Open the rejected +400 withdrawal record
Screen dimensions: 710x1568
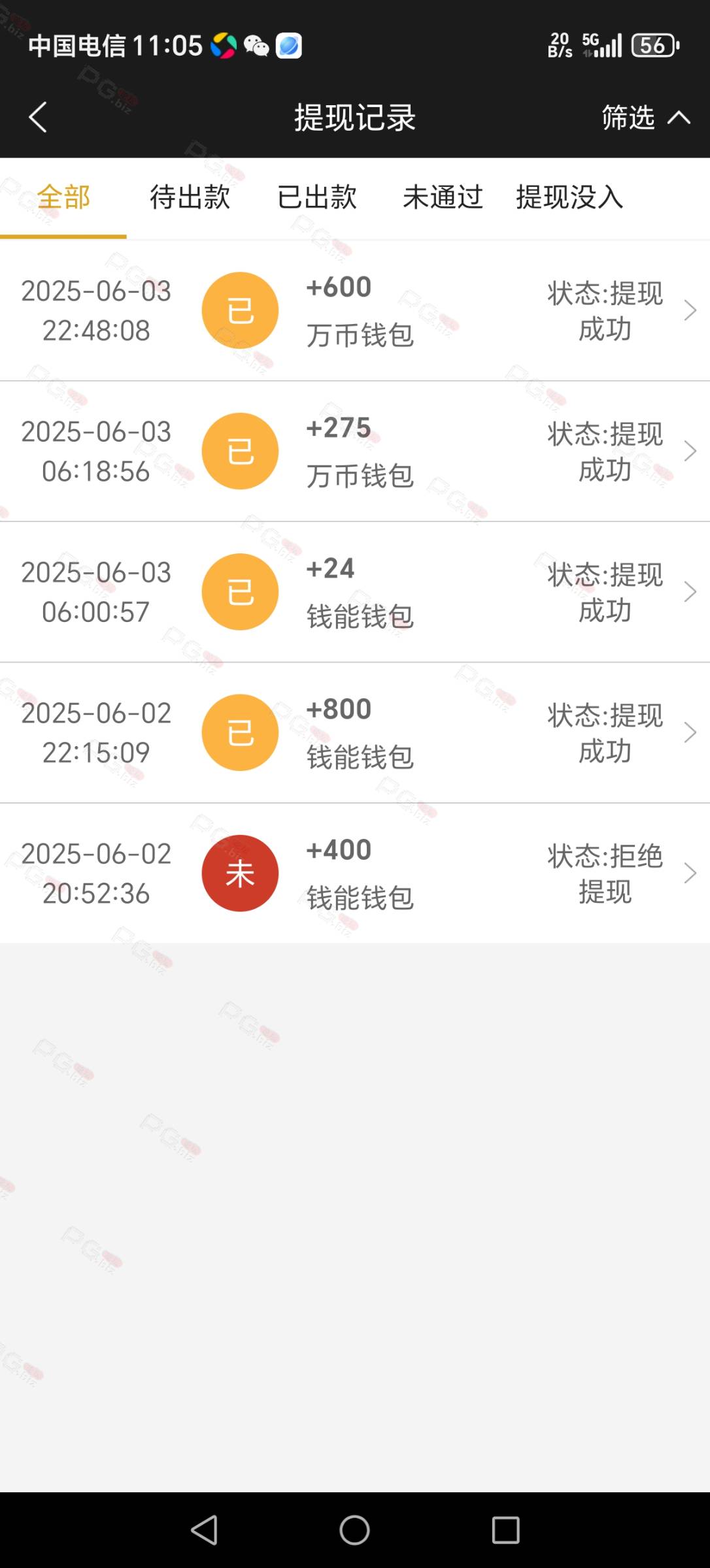tap(355, 874)
